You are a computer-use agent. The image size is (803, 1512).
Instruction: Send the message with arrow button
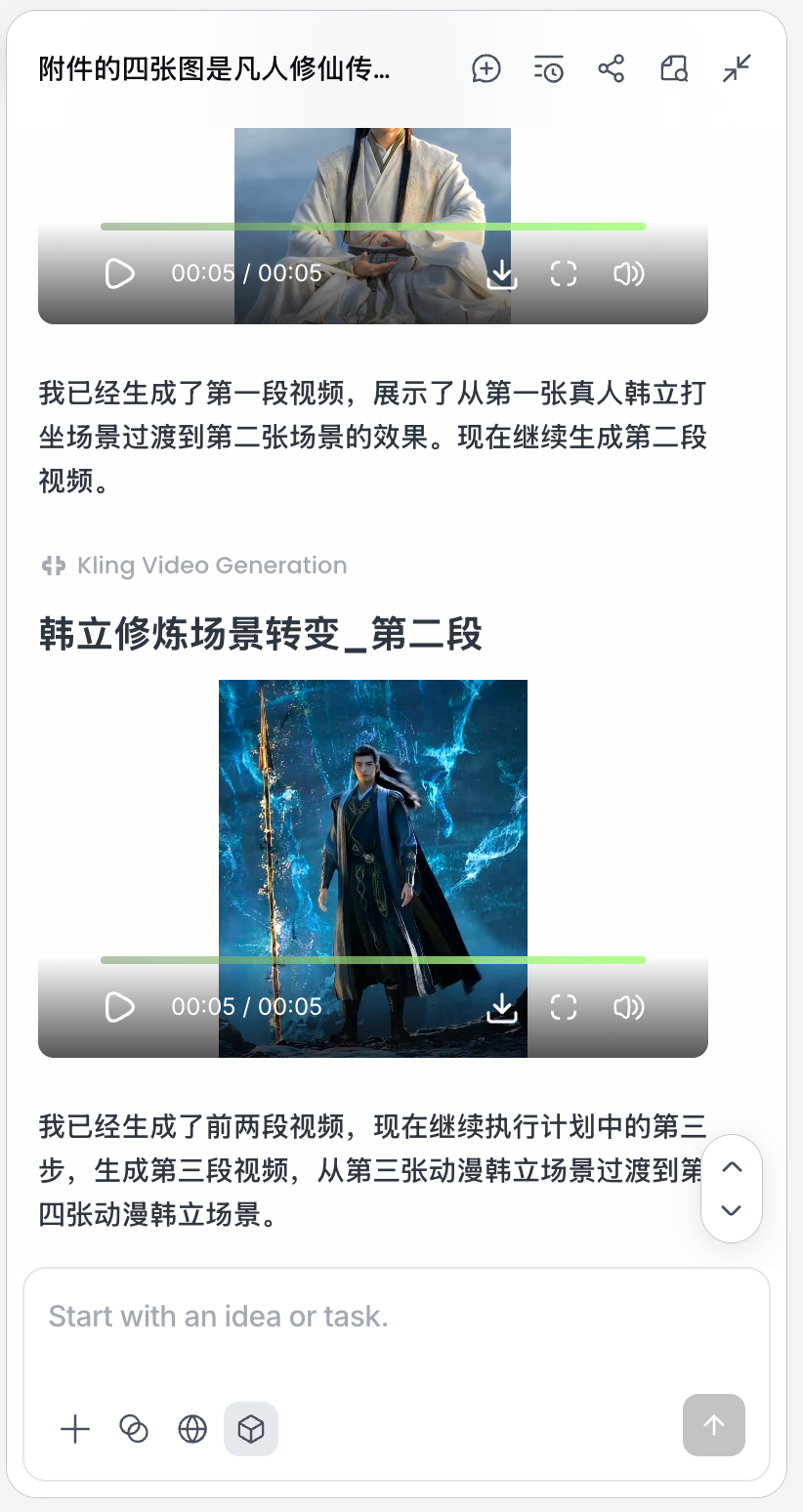click(x=714, y=1425)
